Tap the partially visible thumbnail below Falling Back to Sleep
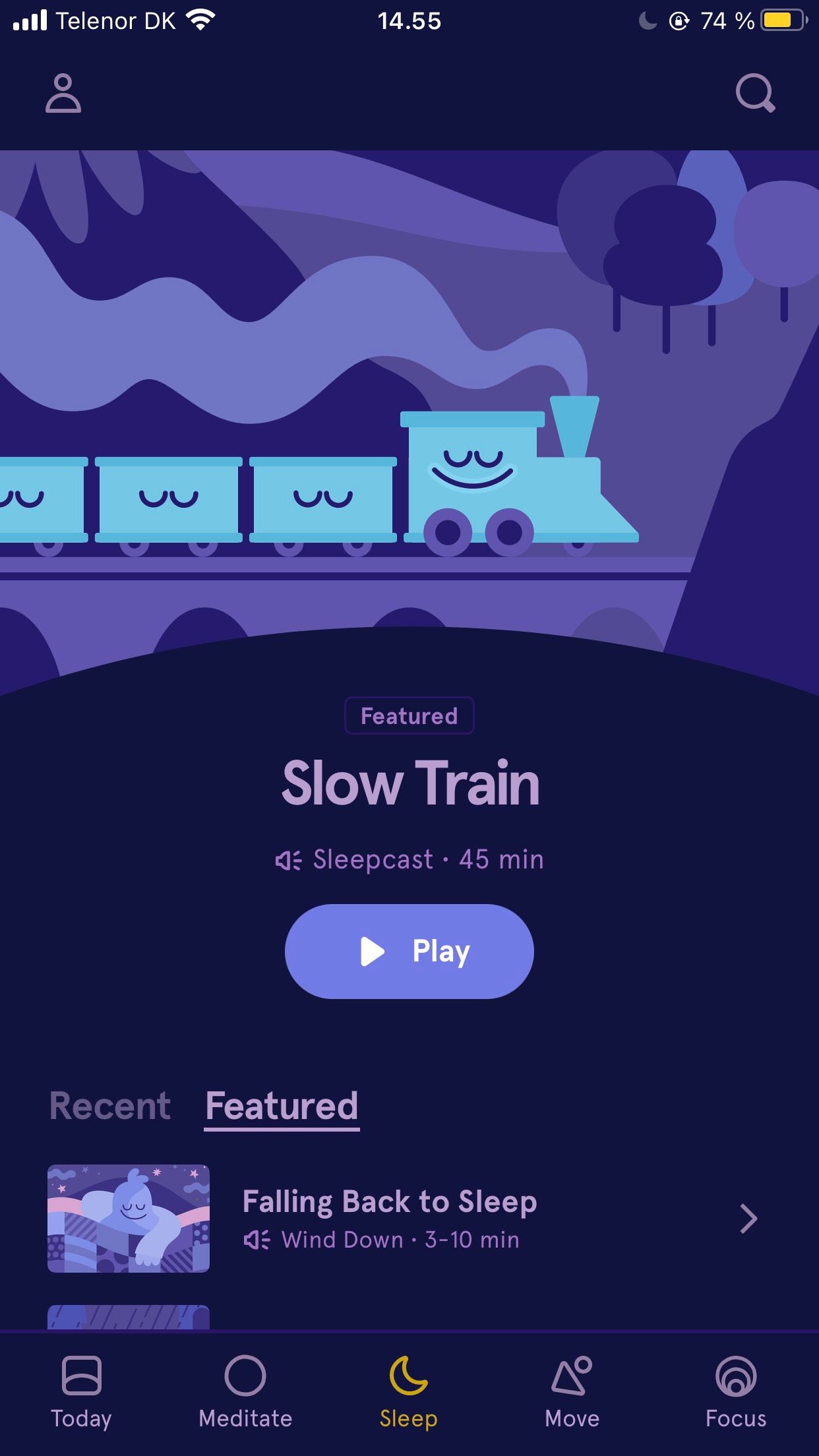 (x=129, y=1319)
